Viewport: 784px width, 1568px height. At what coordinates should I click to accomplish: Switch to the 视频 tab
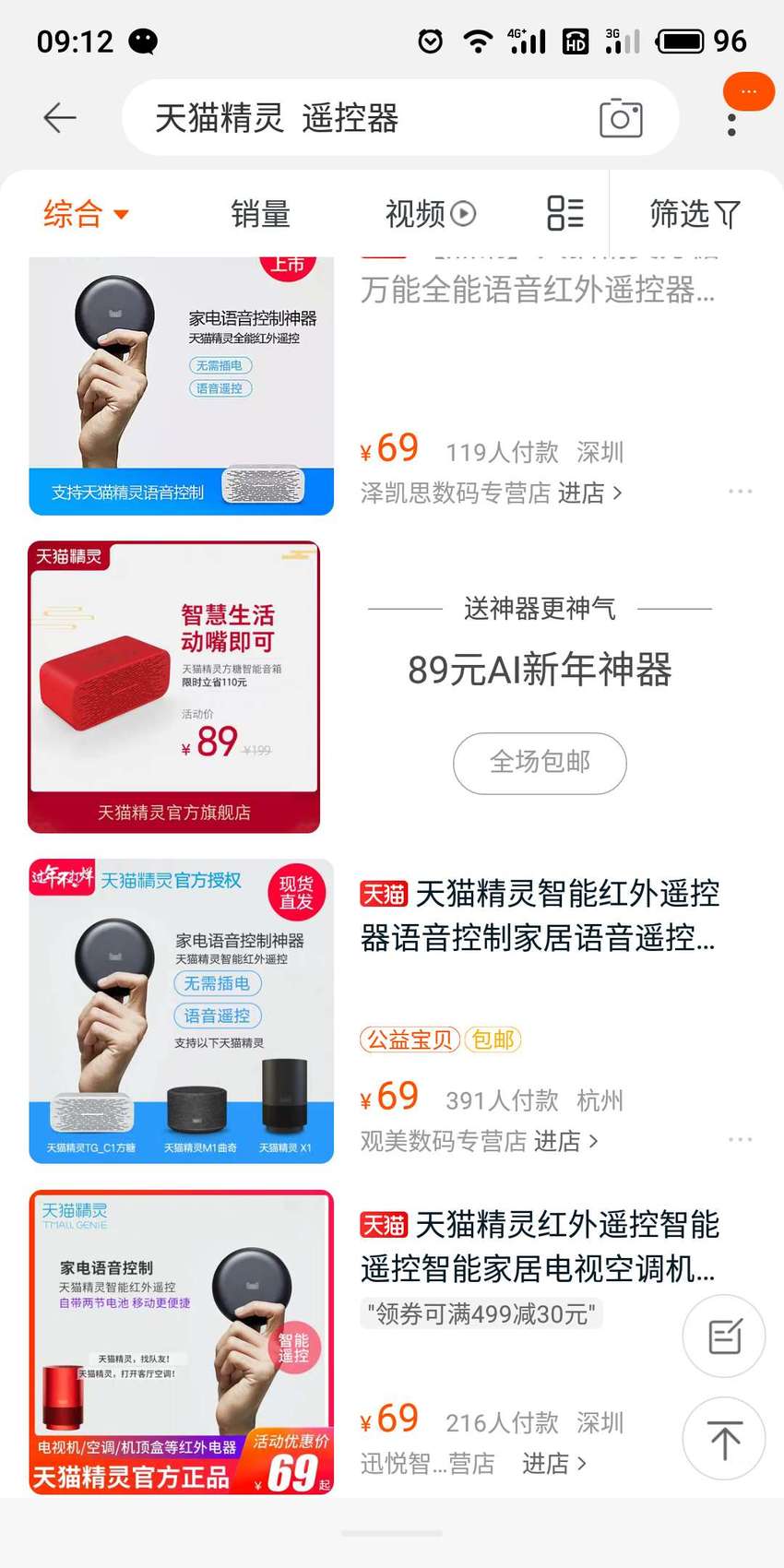pos(430,214)
